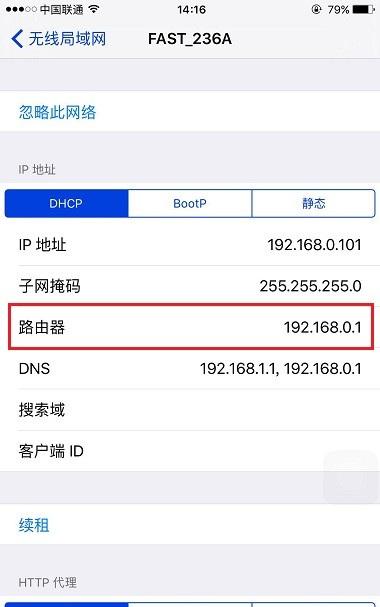
Task: Select the DHCP segment
Action: click(66, 203)
